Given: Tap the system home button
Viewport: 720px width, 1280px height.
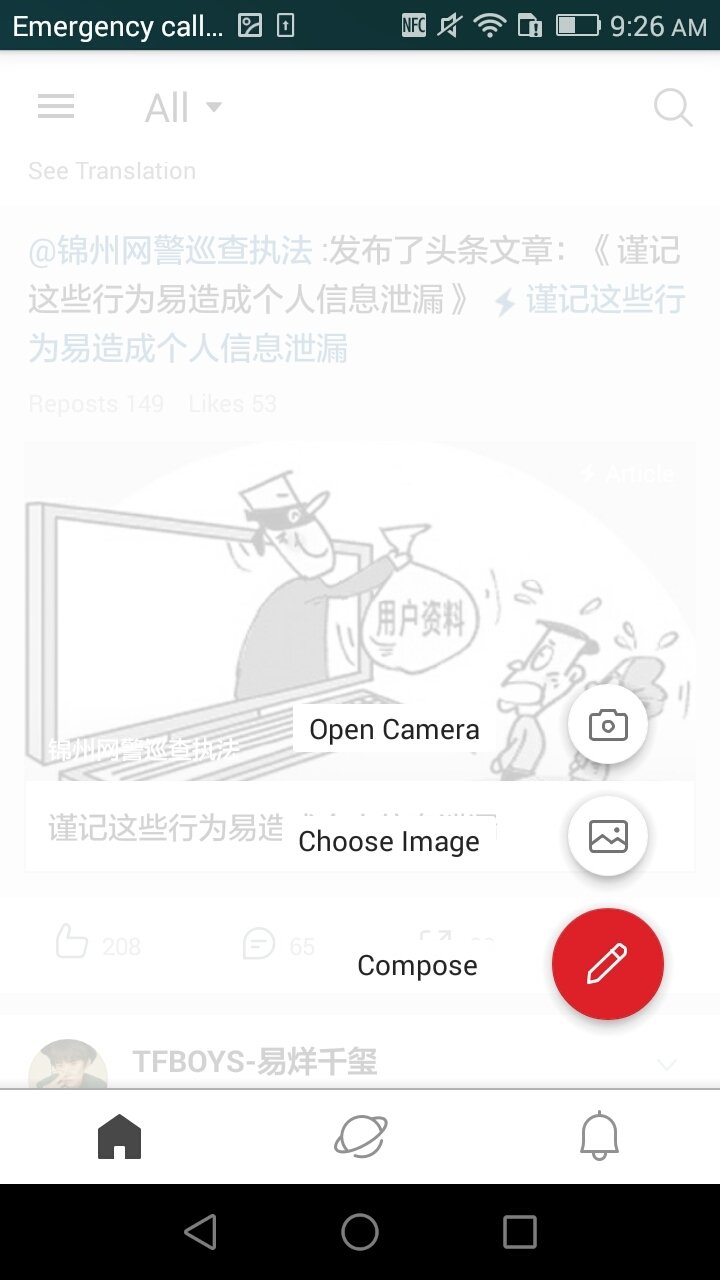Looking at the screenshot, I should (x=360, y=1232).
